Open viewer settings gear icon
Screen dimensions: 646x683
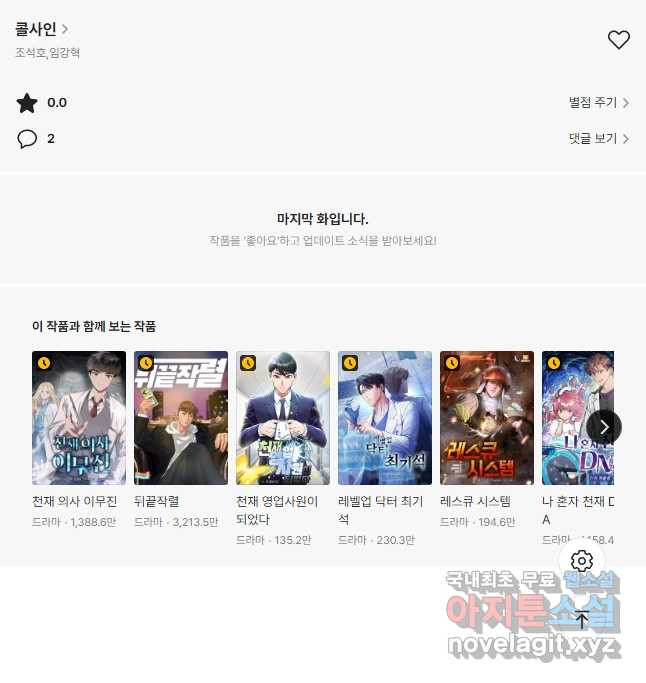click(583, 561)
